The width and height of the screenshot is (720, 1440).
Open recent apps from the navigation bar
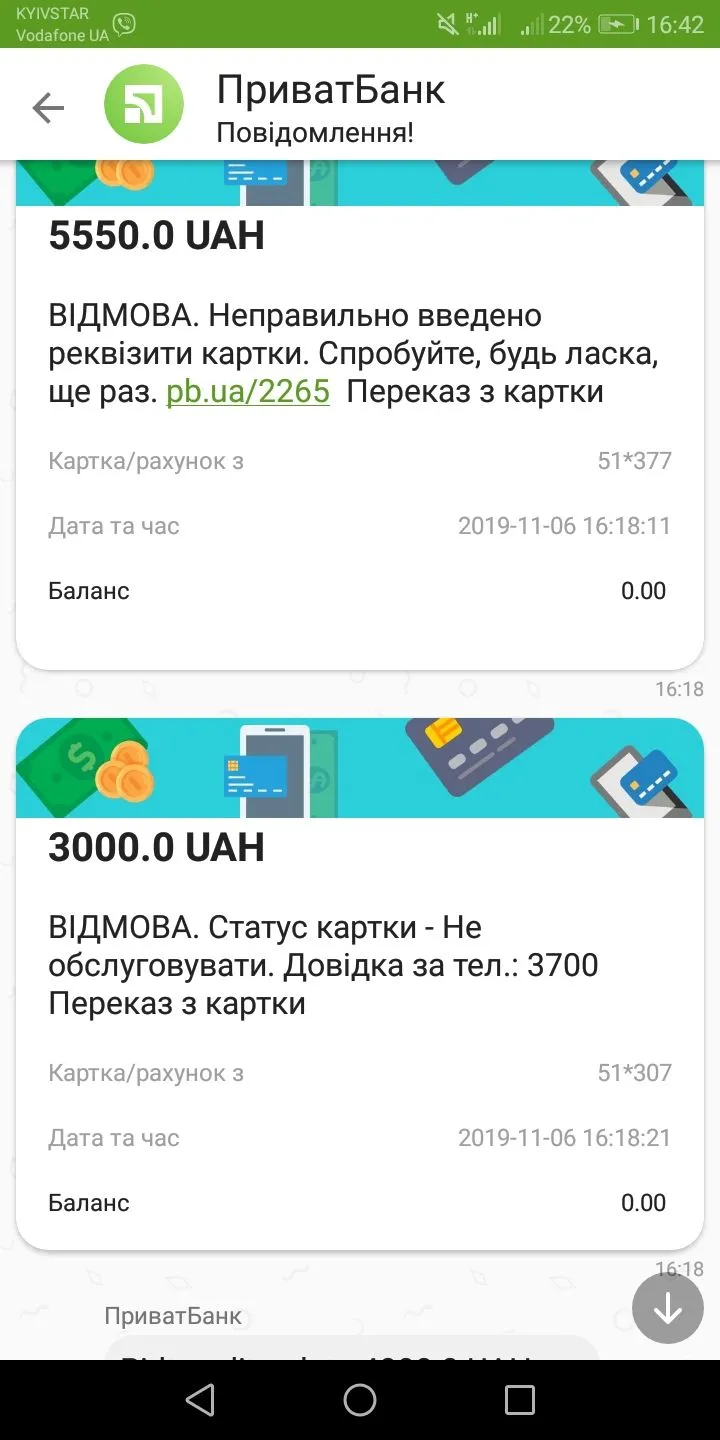(x=519, y=1400)
